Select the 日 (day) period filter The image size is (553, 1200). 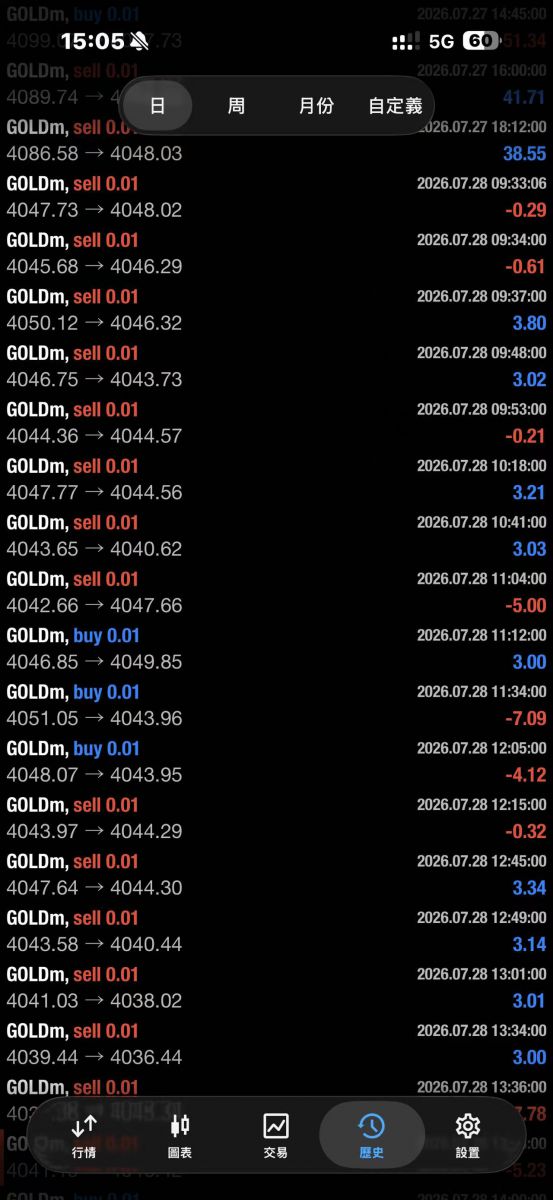pos(157,105)
